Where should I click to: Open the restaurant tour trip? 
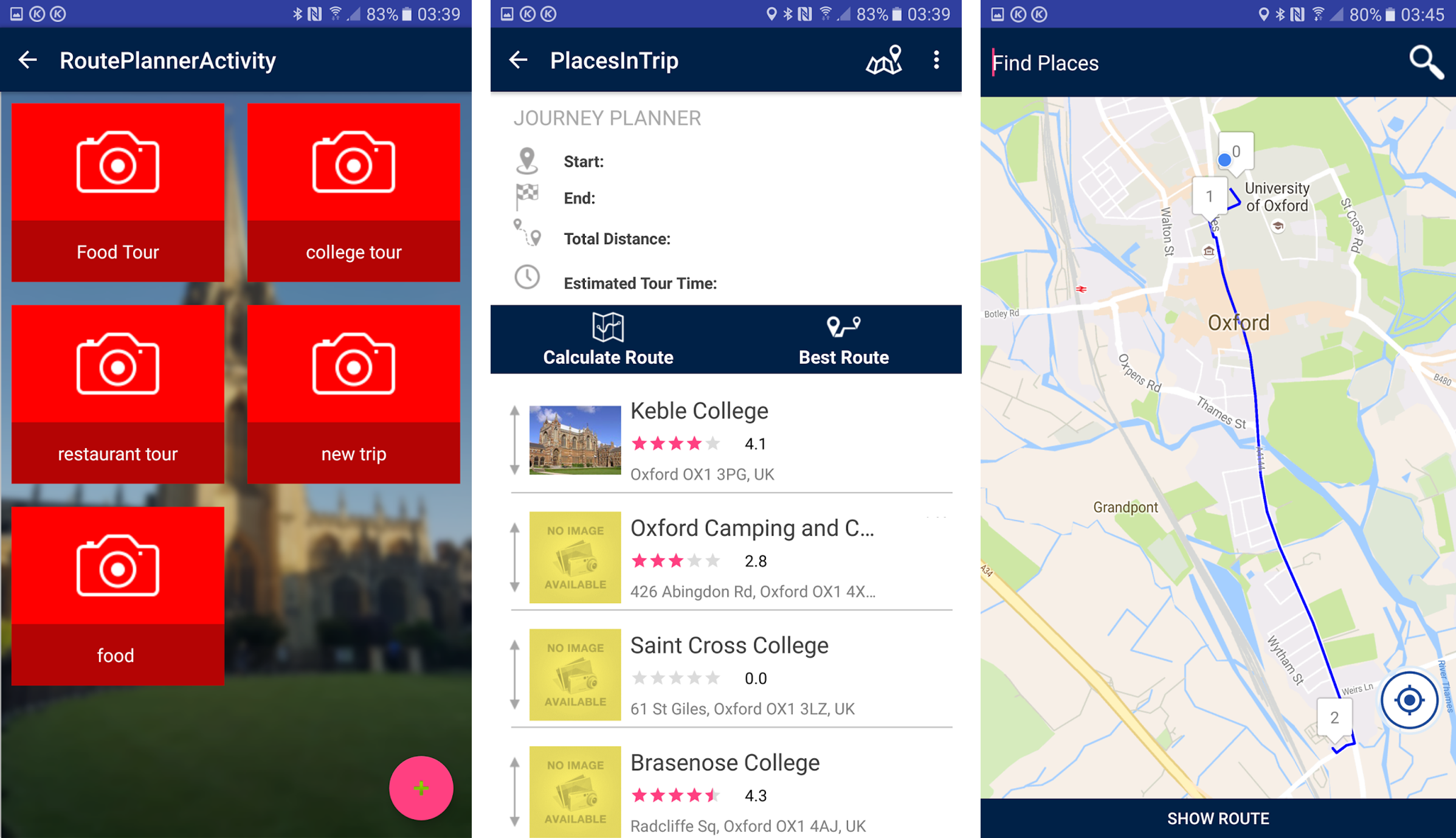pyautogui.click(x=117, y=393)
